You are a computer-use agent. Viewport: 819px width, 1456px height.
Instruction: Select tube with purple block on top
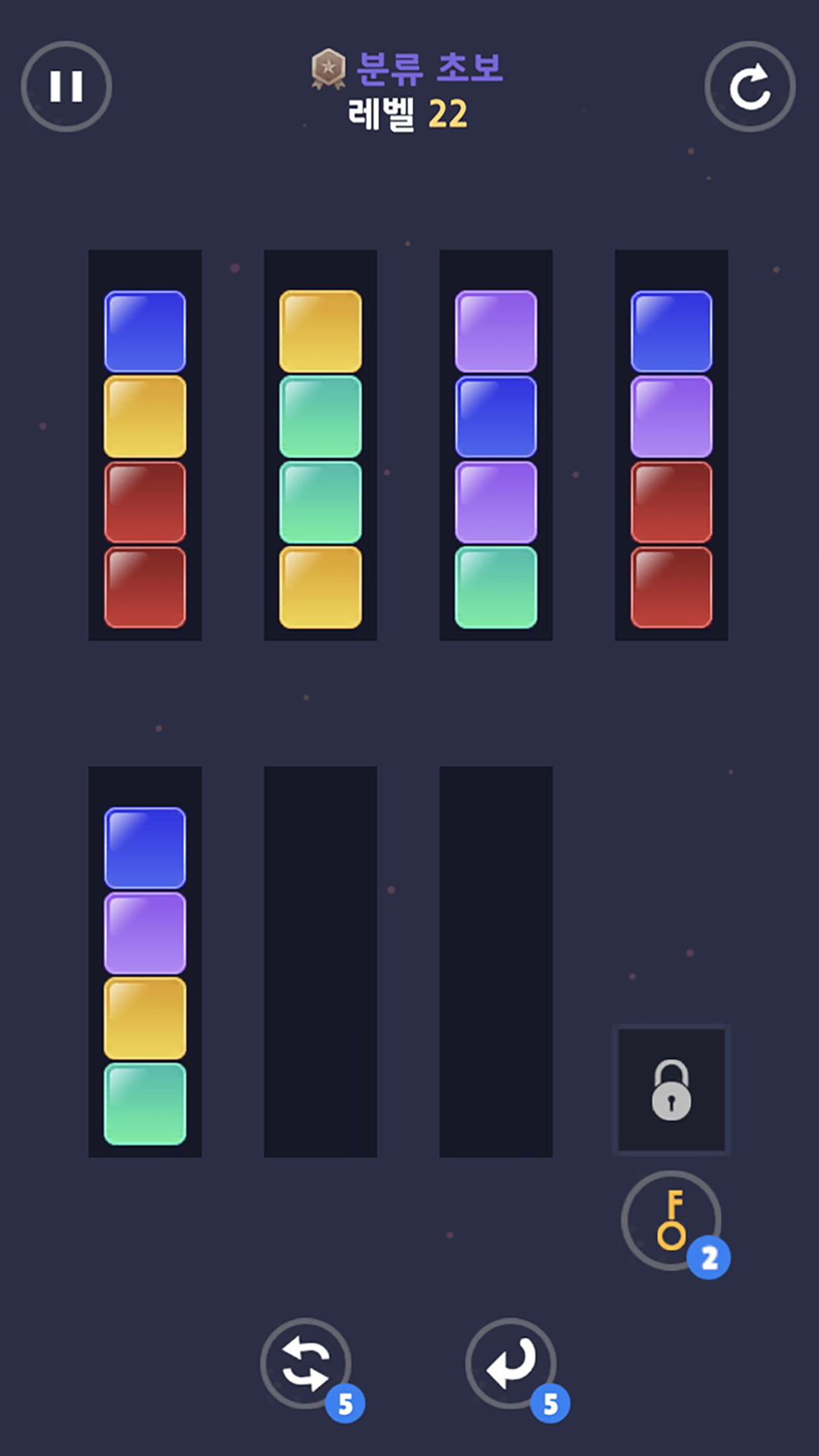[496, 445]
